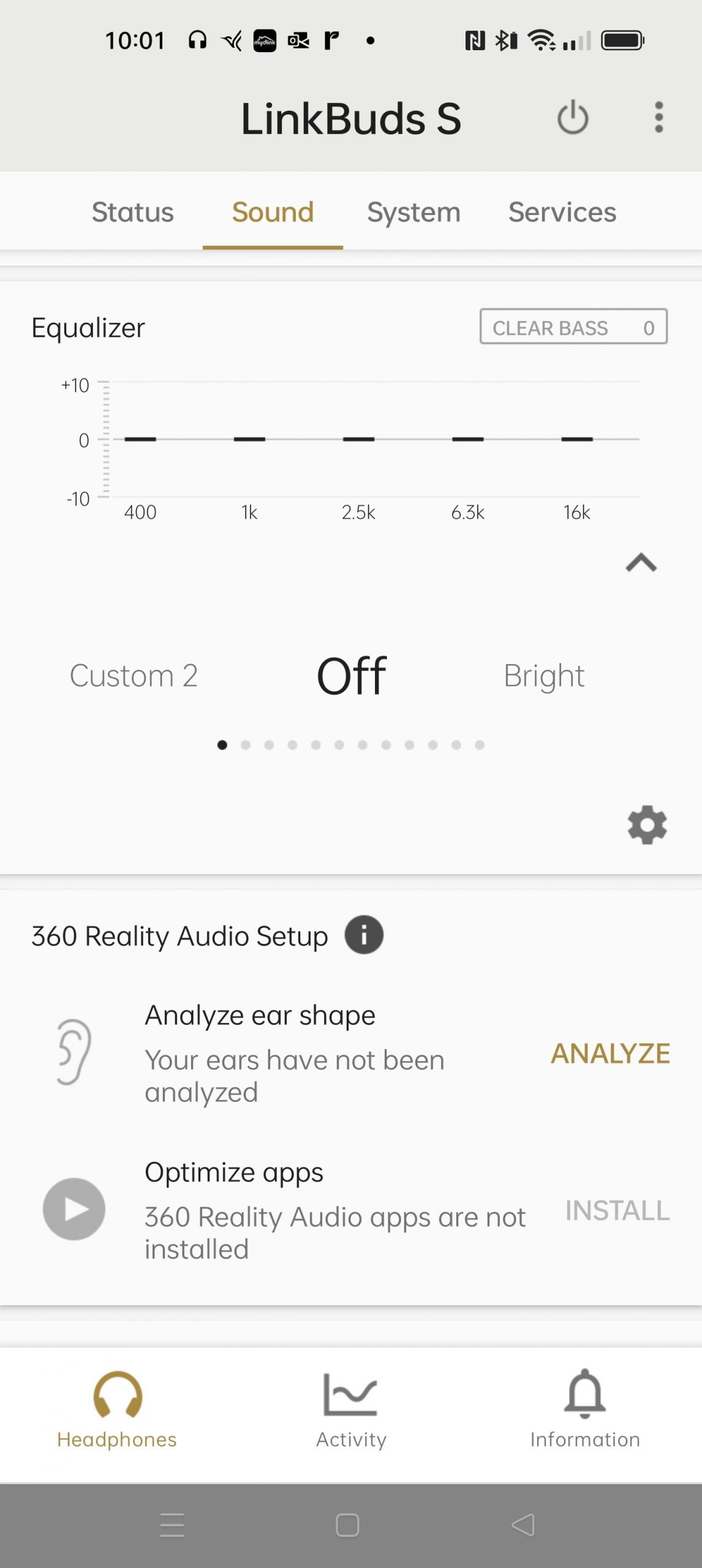
Task: Adjust the 400 Hz equalizer band slider
Action: coord(140,439)
